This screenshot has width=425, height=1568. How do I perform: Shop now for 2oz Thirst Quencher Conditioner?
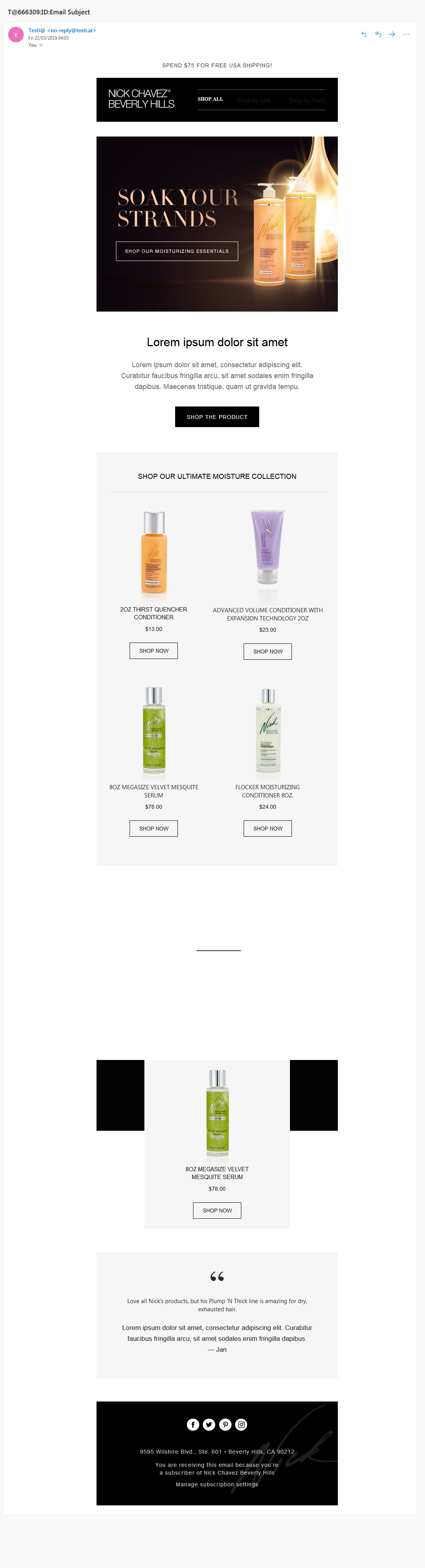click(x=153, y=651)
